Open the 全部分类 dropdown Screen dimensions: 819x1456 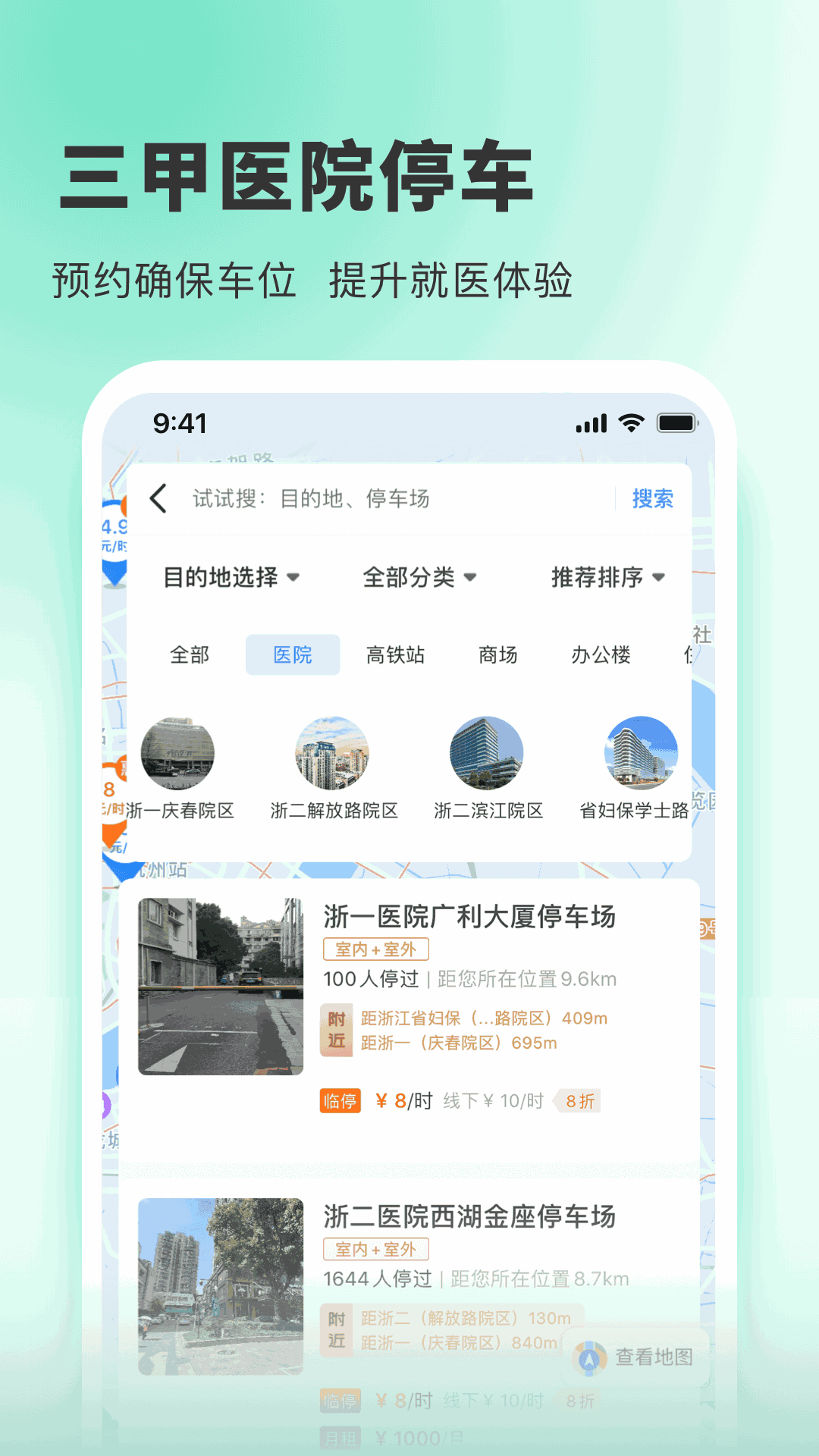(x=419, y=576)
